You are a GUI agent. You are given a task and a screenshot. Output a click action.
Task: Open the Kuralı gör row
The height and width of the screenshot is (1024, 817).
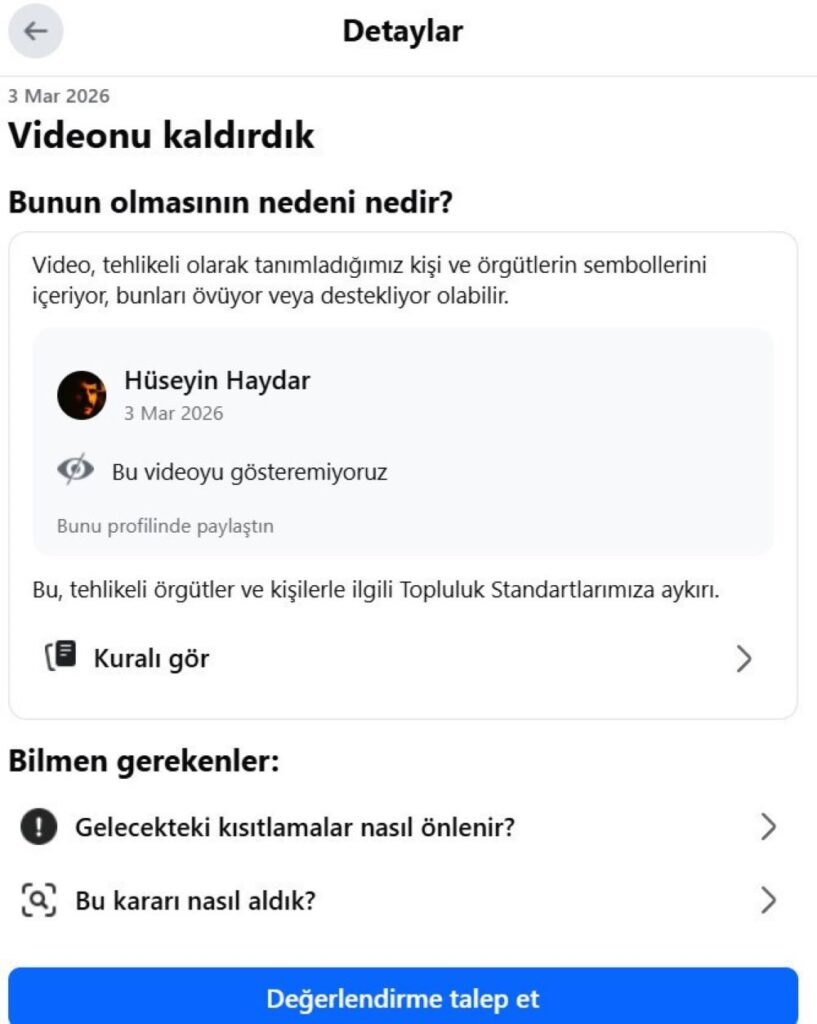click(x=402, y=658)
